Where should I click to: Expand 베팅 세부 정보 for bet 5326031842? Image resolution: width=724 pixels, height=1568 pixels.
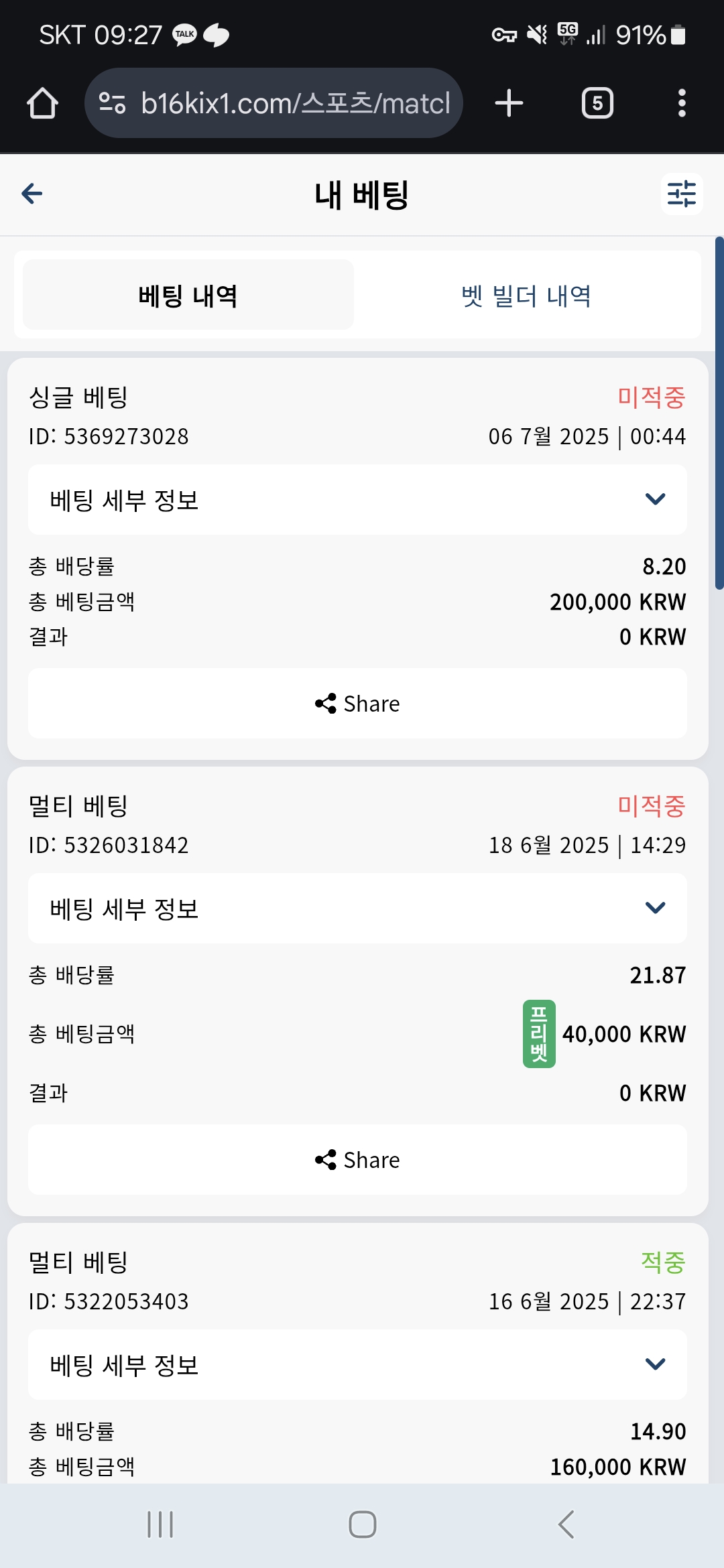point(357,909)
